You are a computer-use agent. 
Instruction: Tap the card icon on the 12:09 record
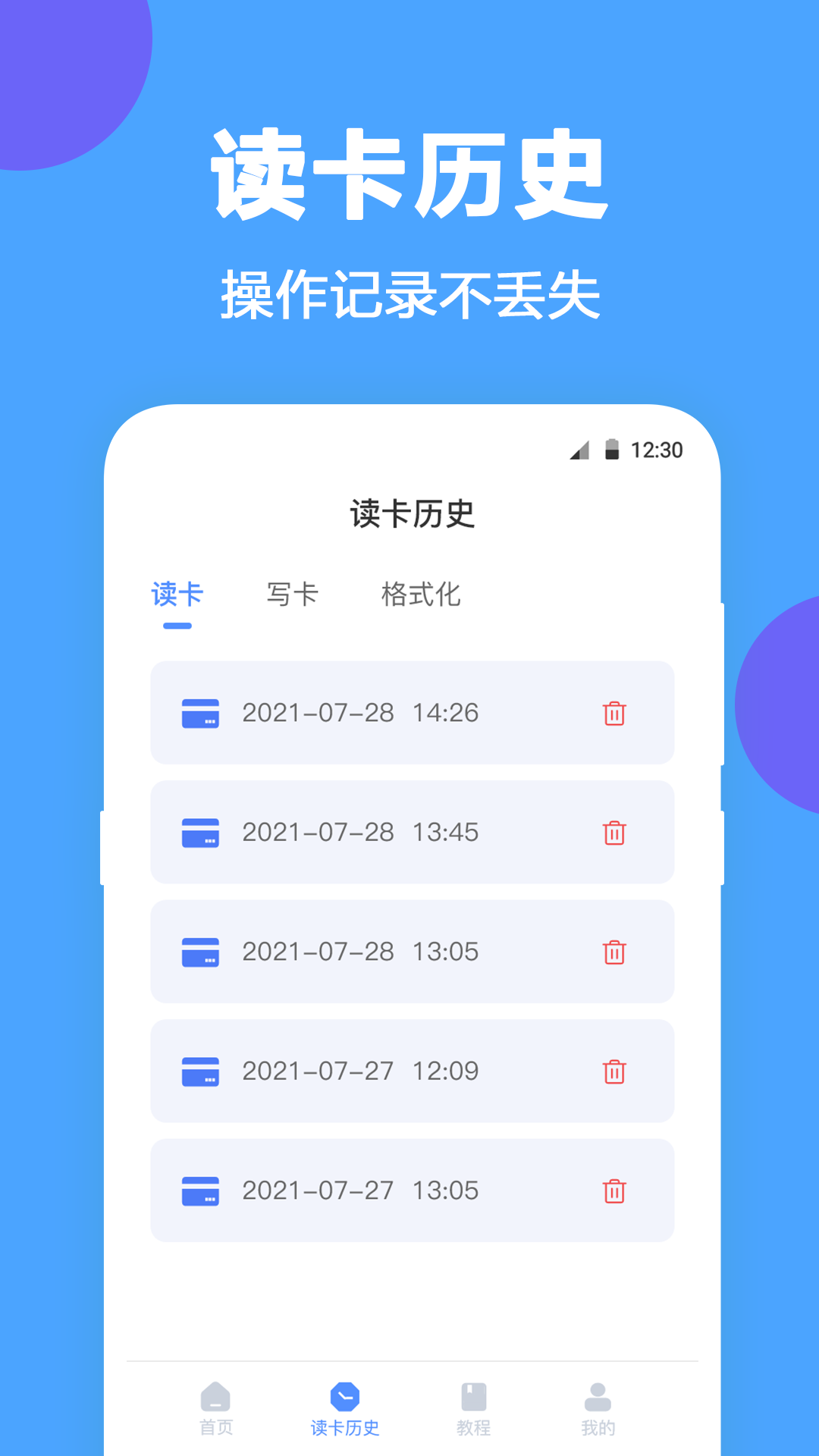pyautogui.click(x=201, y=1072)
